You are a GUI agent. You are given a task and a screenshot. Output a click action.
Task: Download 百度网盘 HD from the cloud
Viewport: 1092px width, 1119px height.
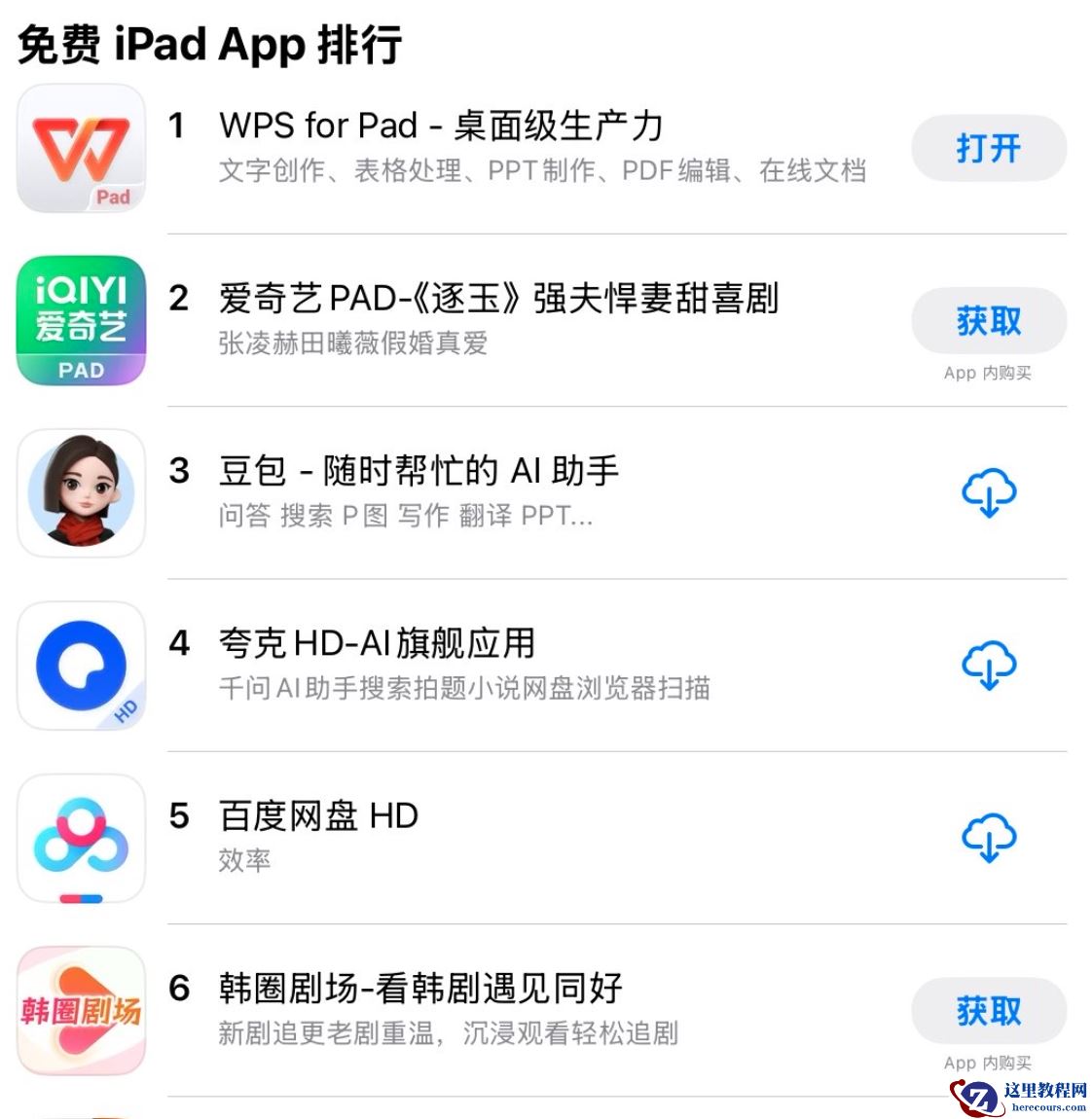point(989,838)
